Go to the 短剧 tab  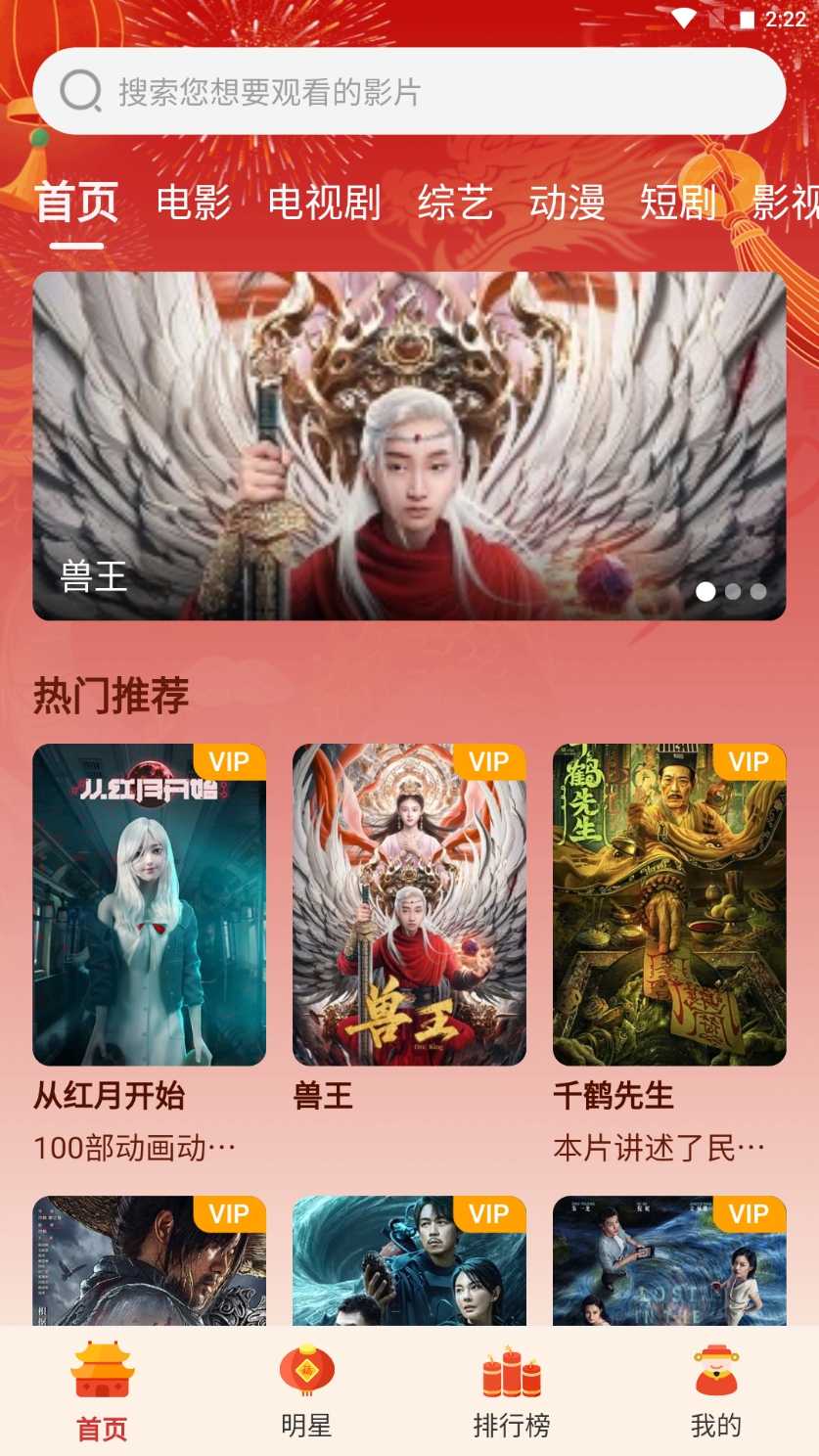click(x=678, y=203)
